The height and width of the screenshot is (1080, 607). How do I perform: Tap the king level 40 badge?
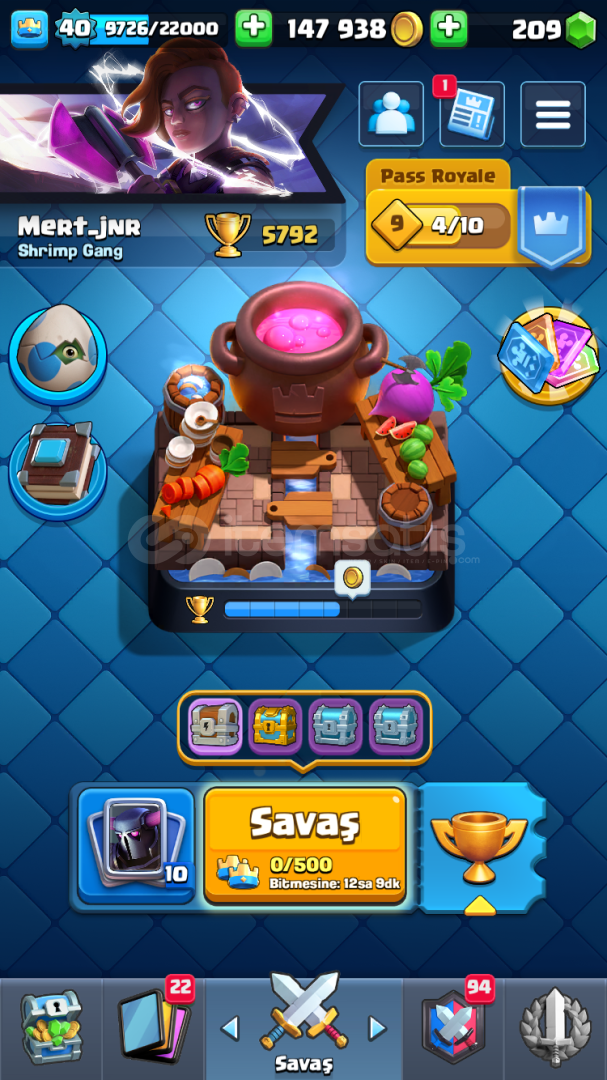72,29
